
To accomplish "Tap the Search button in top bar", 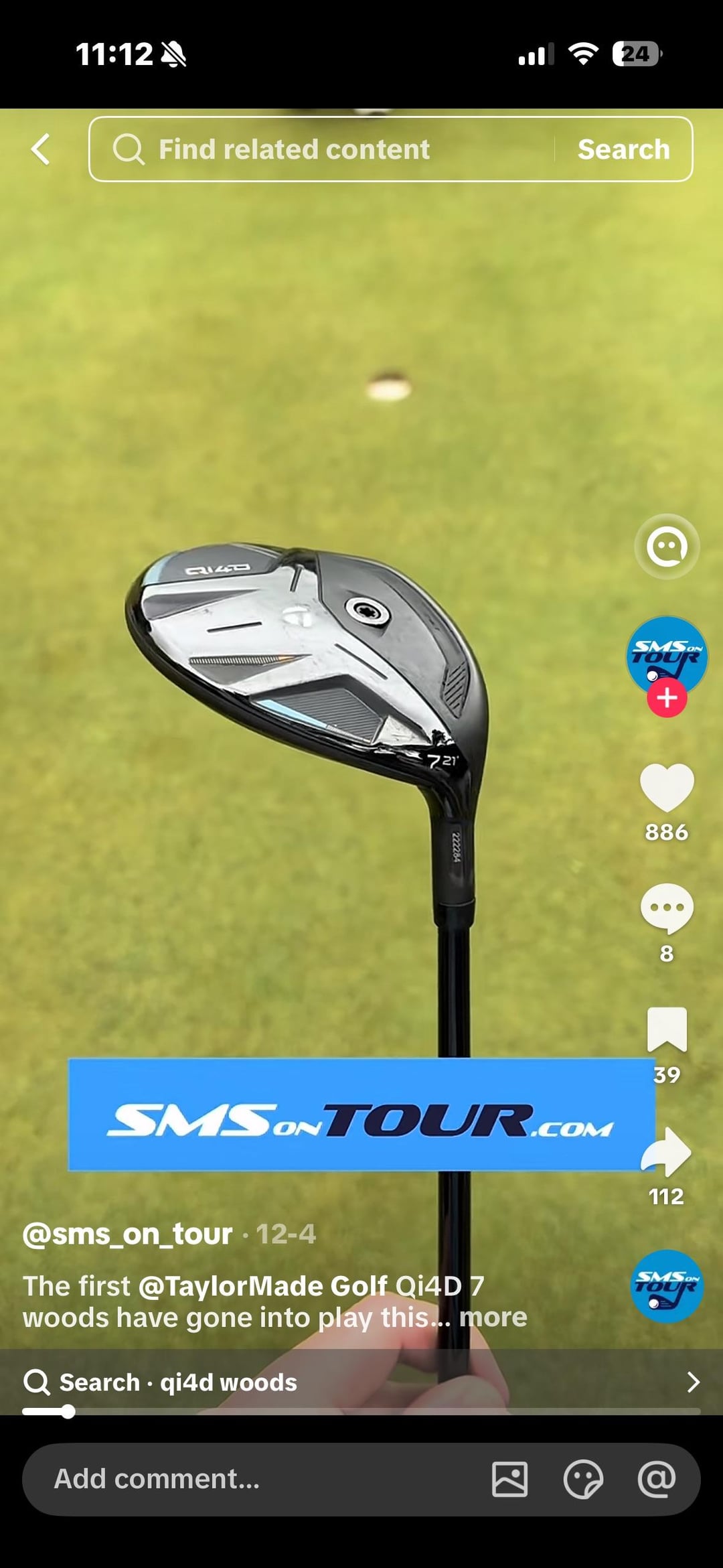I will (623, 149).
